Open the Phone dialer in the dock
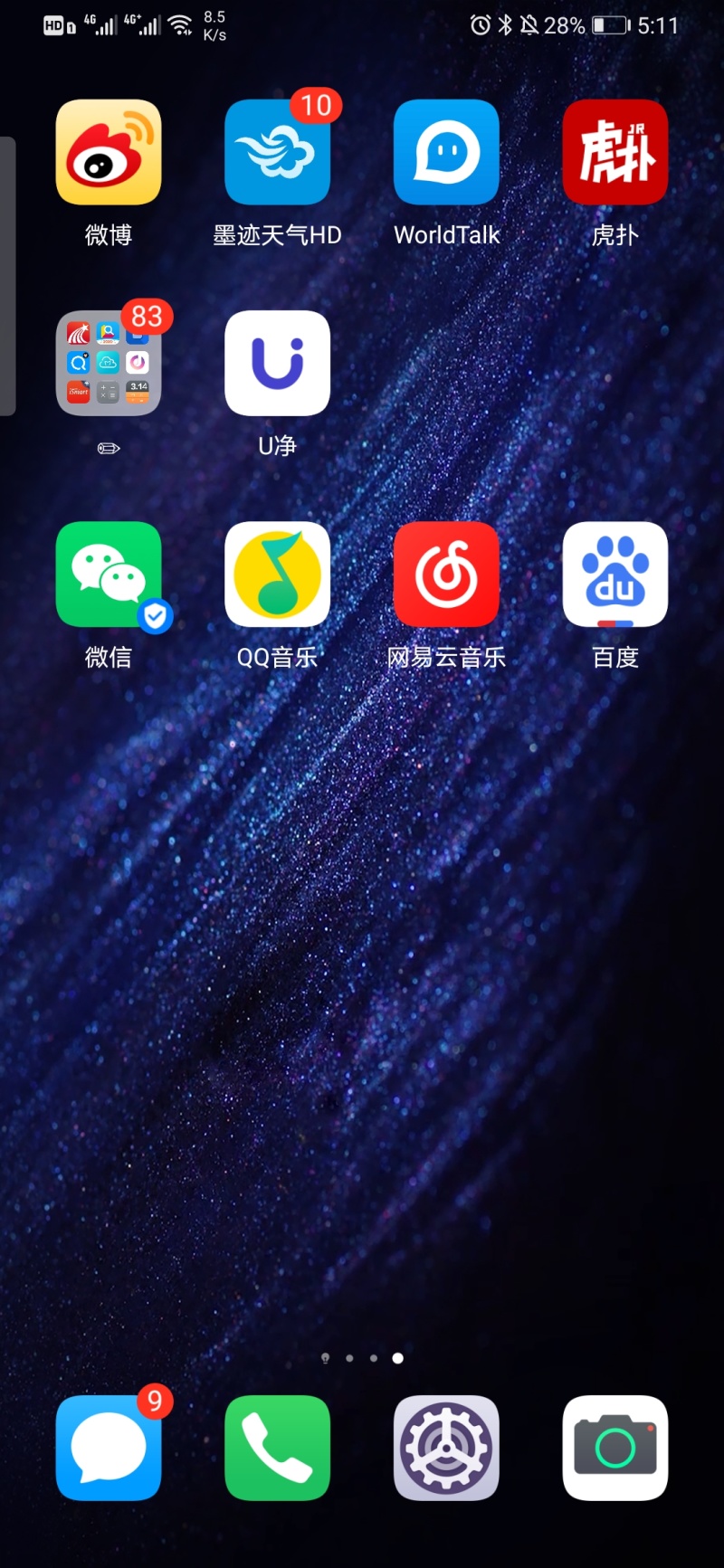724x1568 pixels. pyautogui.click(x=278, y=1448)
